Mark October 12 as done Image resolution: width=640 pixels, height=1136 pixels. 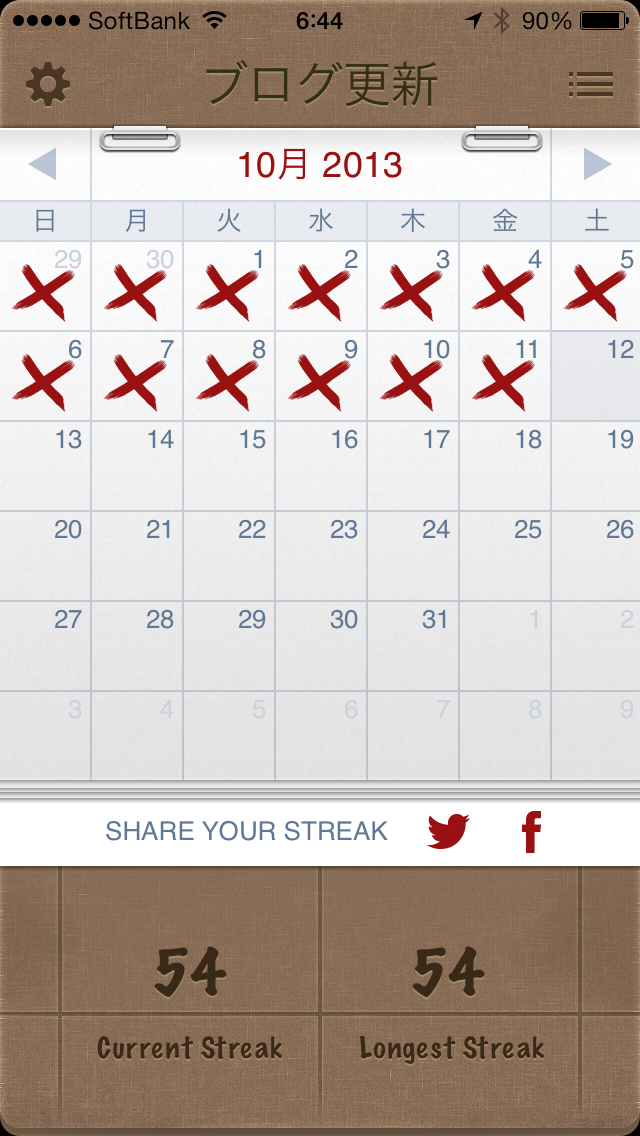coord(596,376)
